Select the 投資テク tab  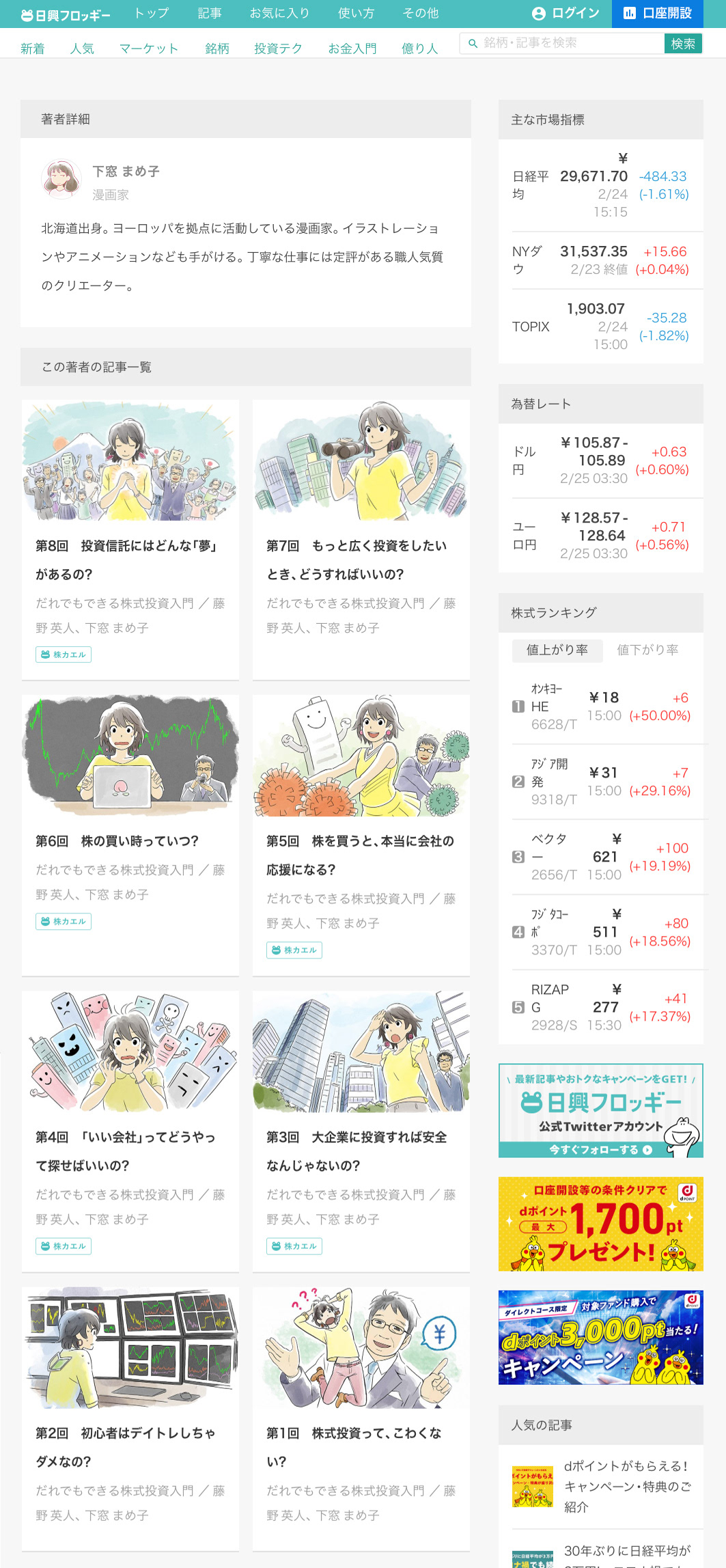coord(277,49)
